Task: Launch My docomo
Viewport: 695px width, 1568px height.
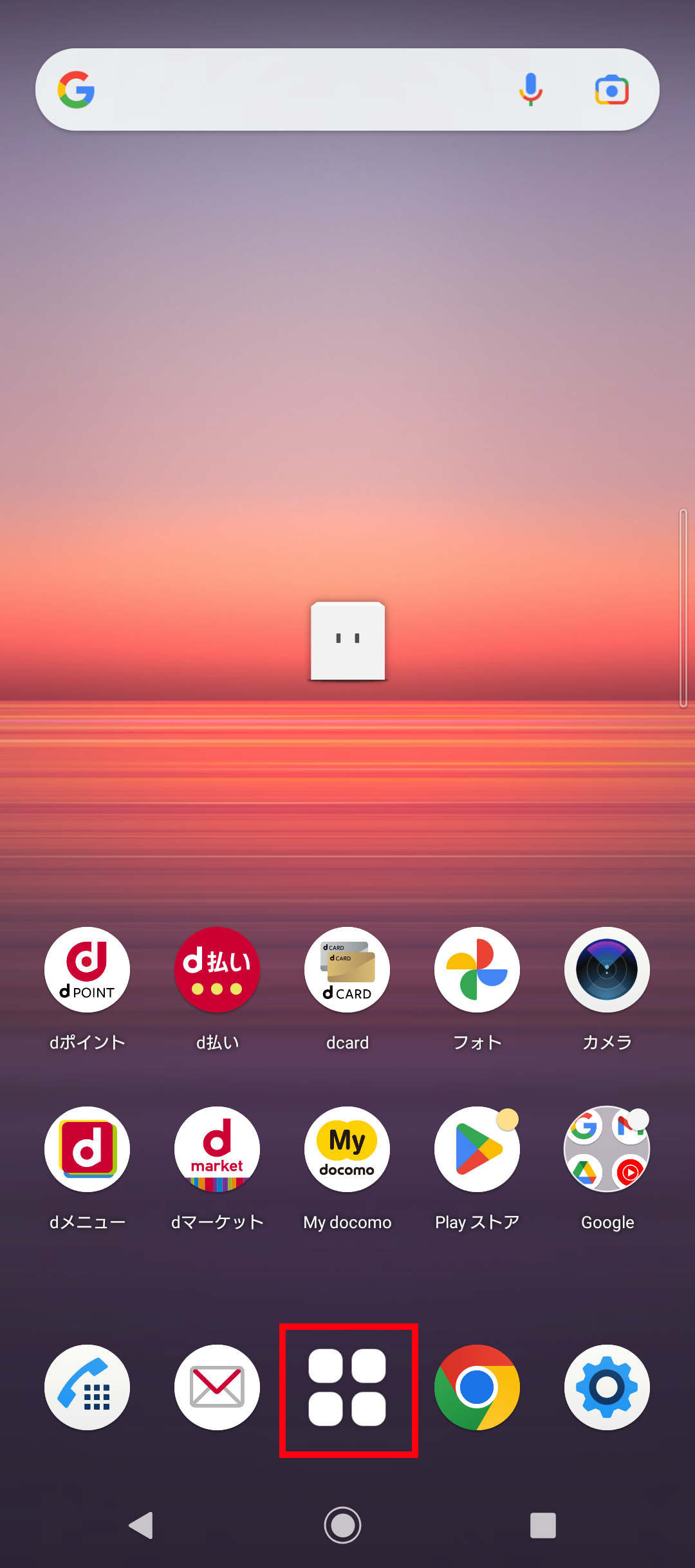Action: 347,1150
